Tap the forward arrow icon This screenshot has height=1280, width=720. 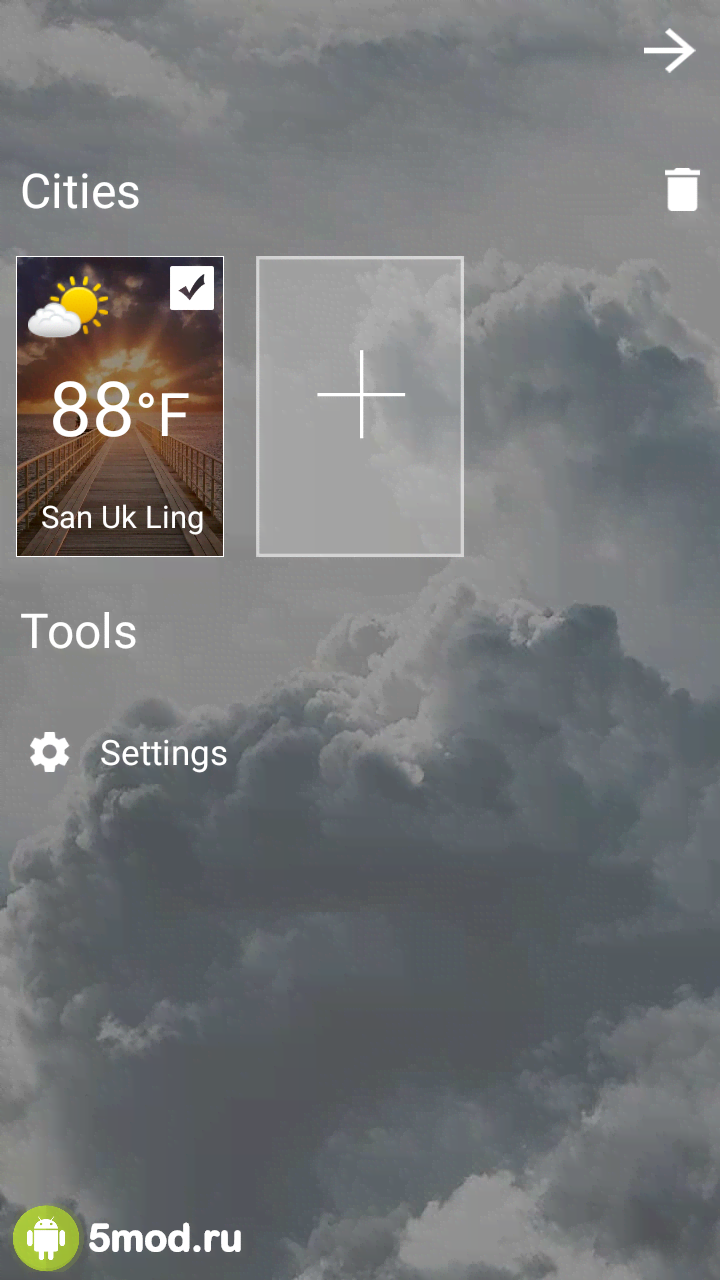(x=669, y=52)
